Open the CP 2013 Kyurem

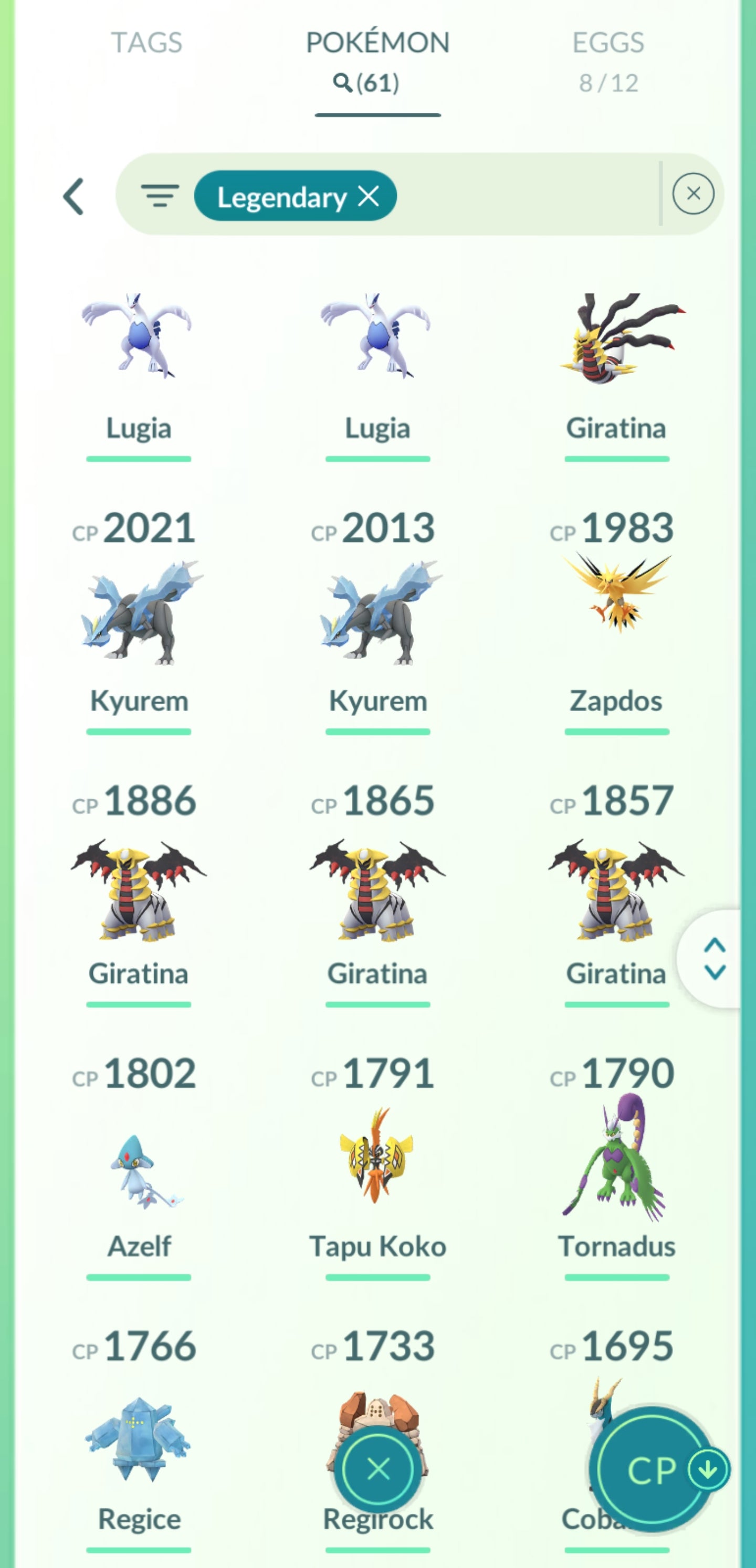(377, 615)
